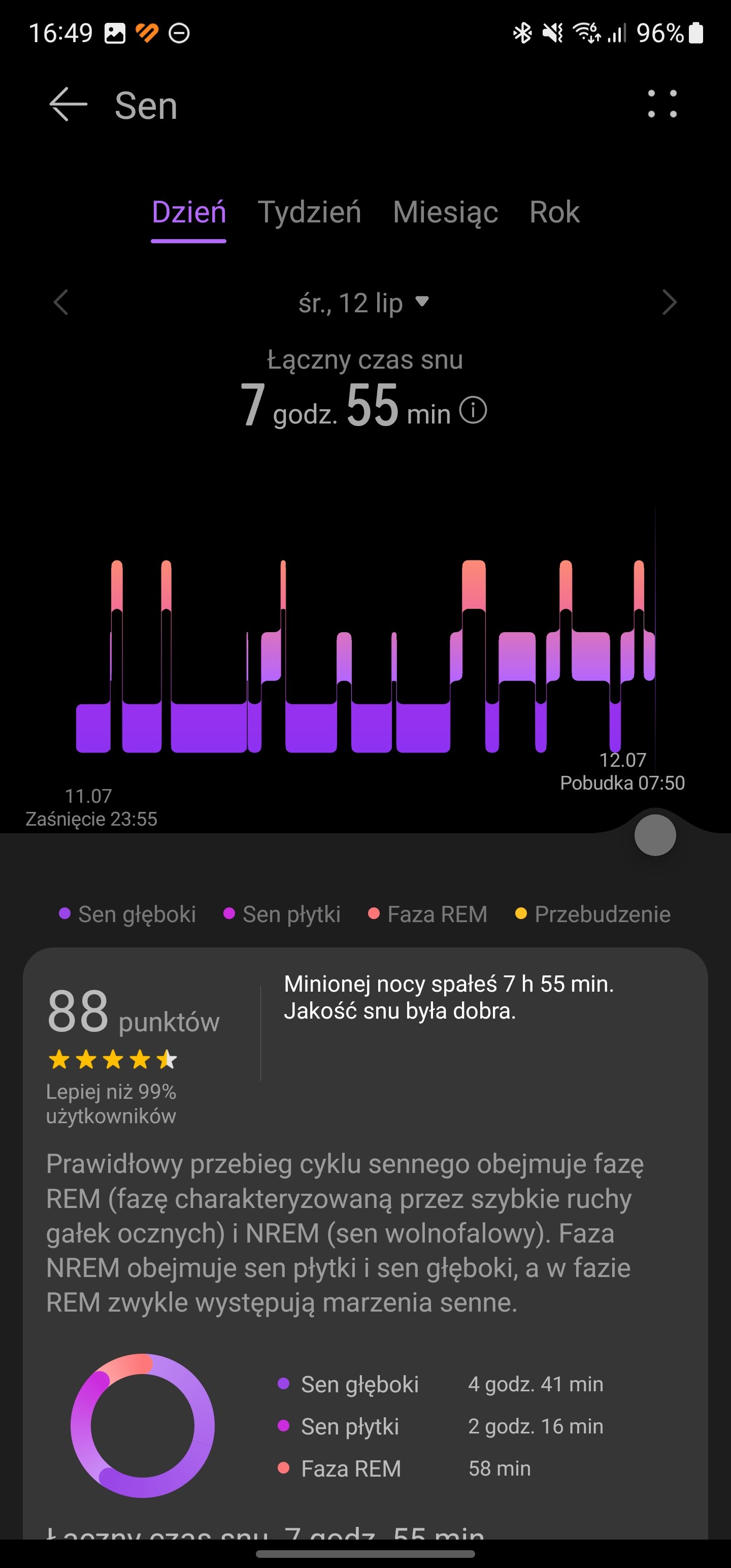The width and height of the screenshot is (731, 1568).
Task: Select the Dzień tab
Action: coord(189,212)
